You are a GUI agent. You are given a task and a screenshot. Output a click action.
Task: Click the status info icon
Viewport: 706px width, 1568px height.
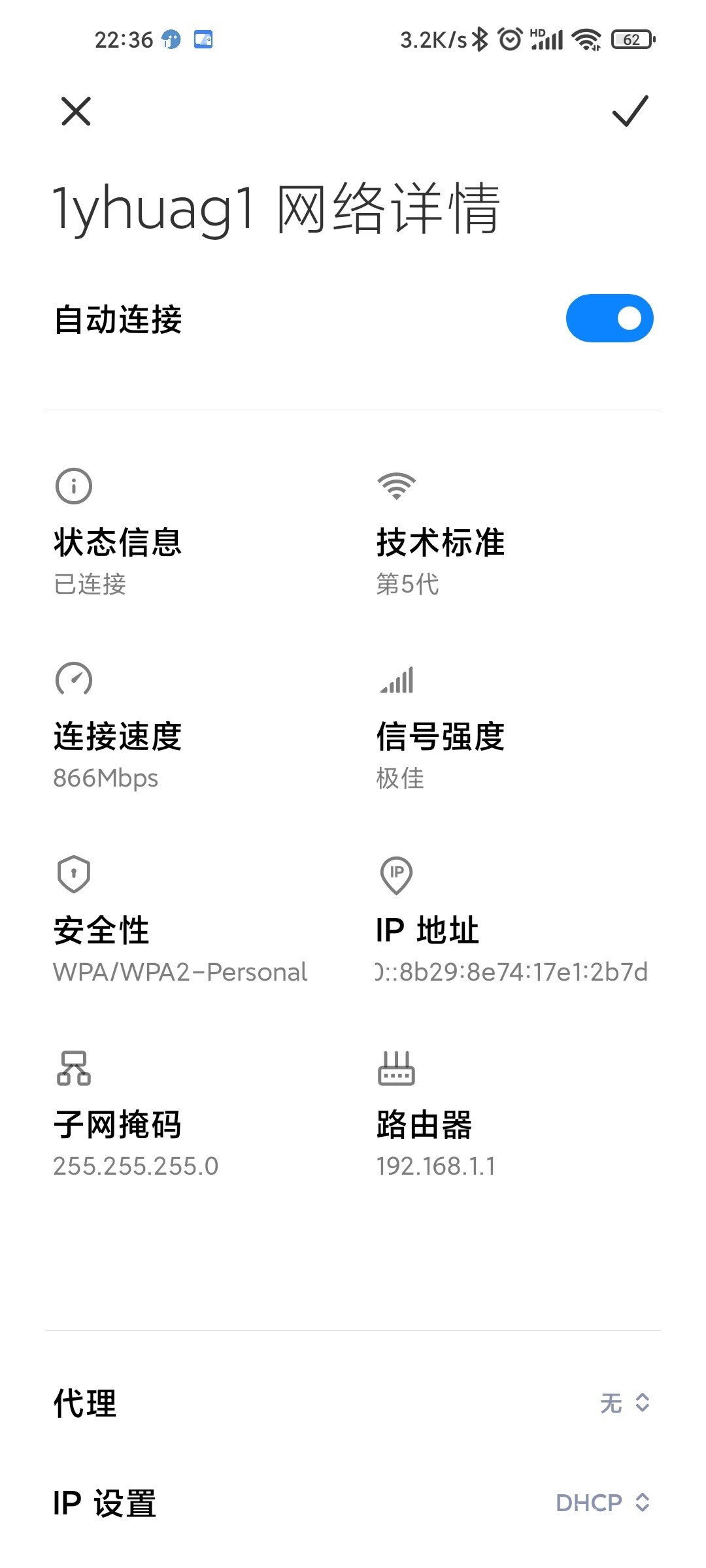coord(74,485)
